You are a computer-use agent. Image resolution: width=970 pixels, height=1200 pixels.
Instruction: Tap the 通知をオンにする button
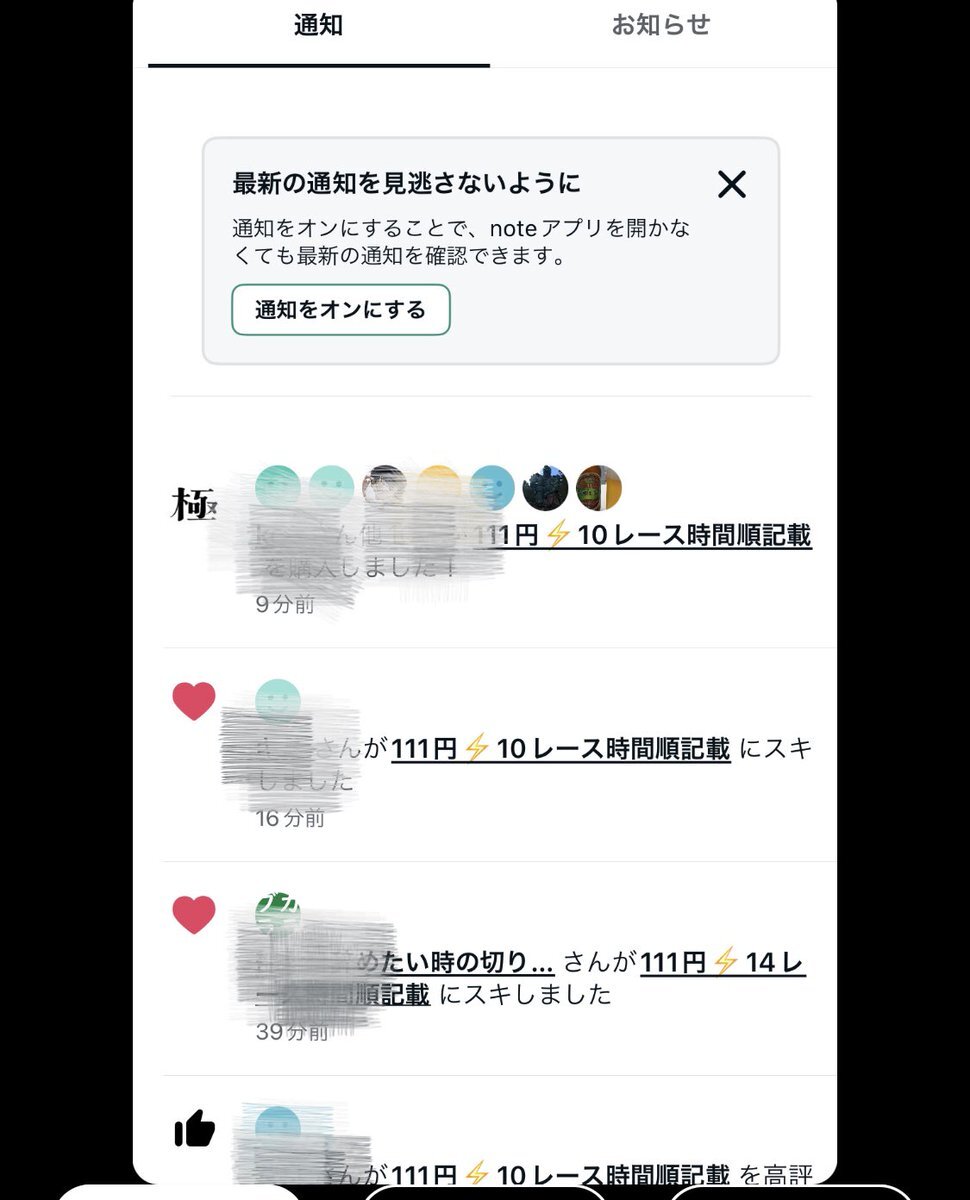pos(340,310)
